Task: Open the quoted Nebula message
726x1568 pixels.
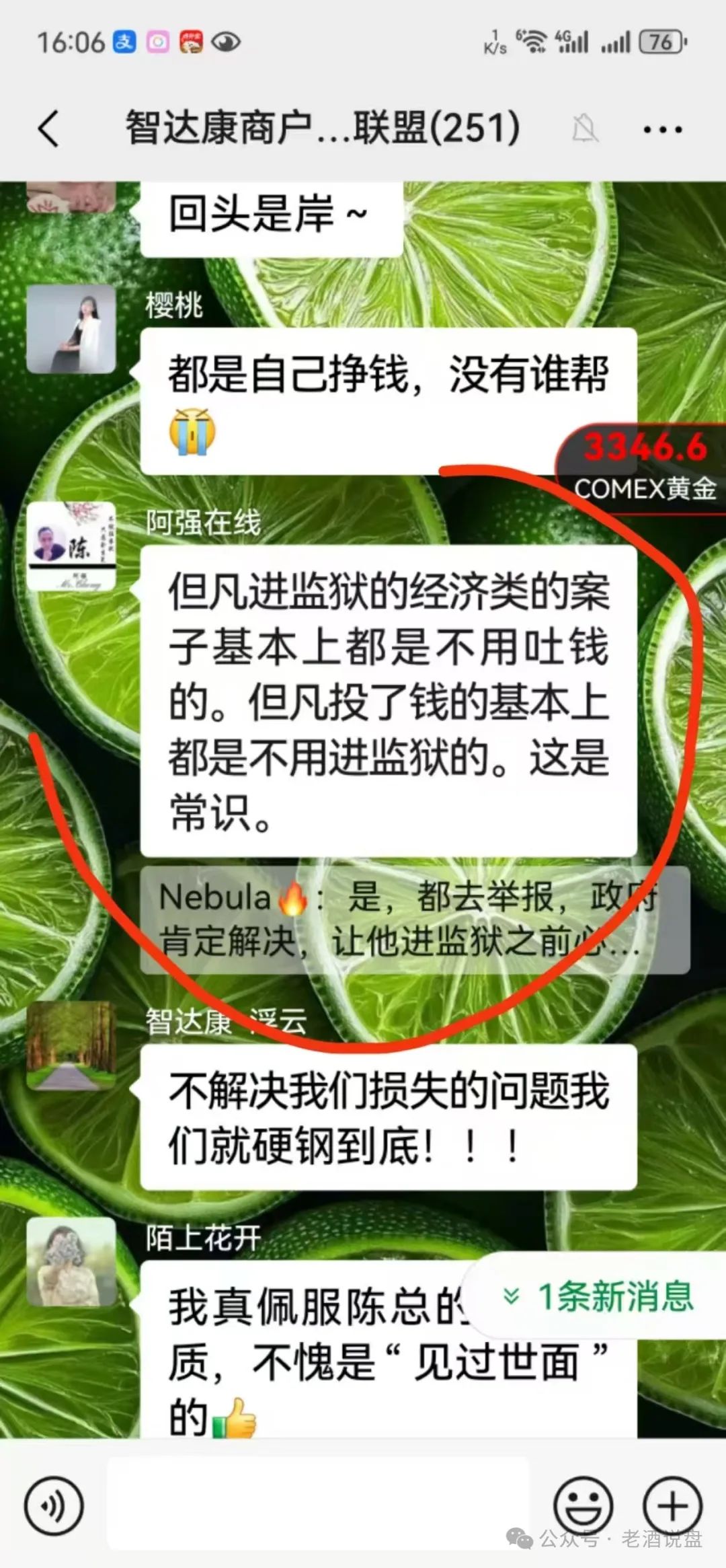Action: pos(414,920)
